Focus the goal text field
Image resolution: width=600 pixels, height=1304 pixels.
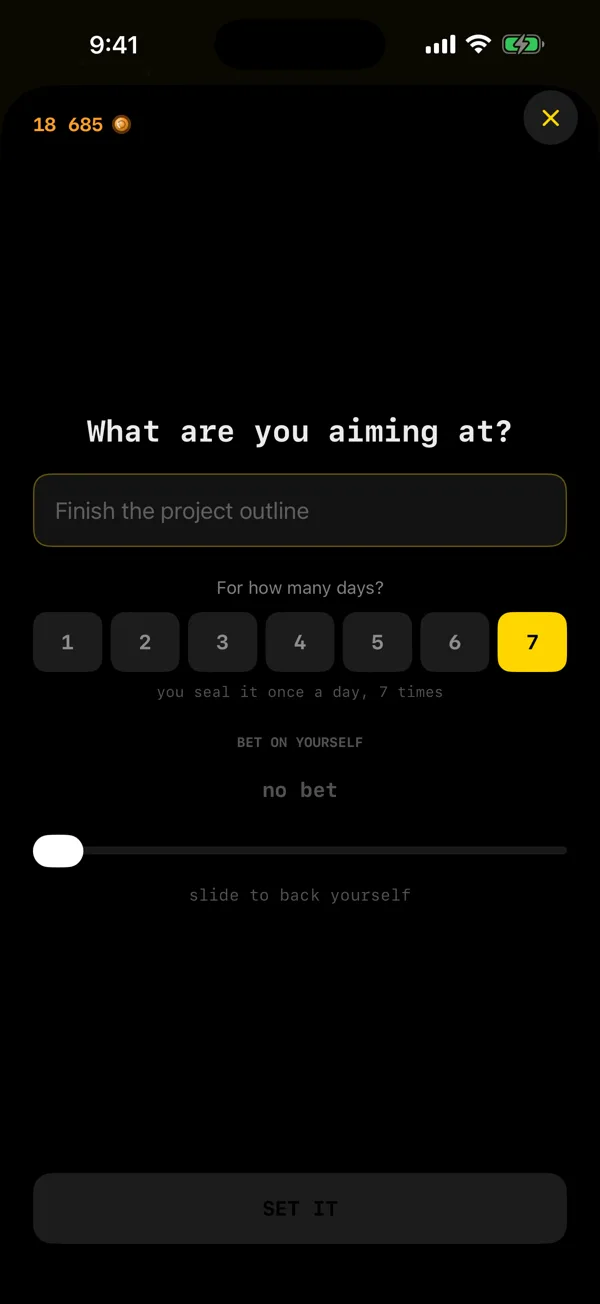click(x=300, y=510)
